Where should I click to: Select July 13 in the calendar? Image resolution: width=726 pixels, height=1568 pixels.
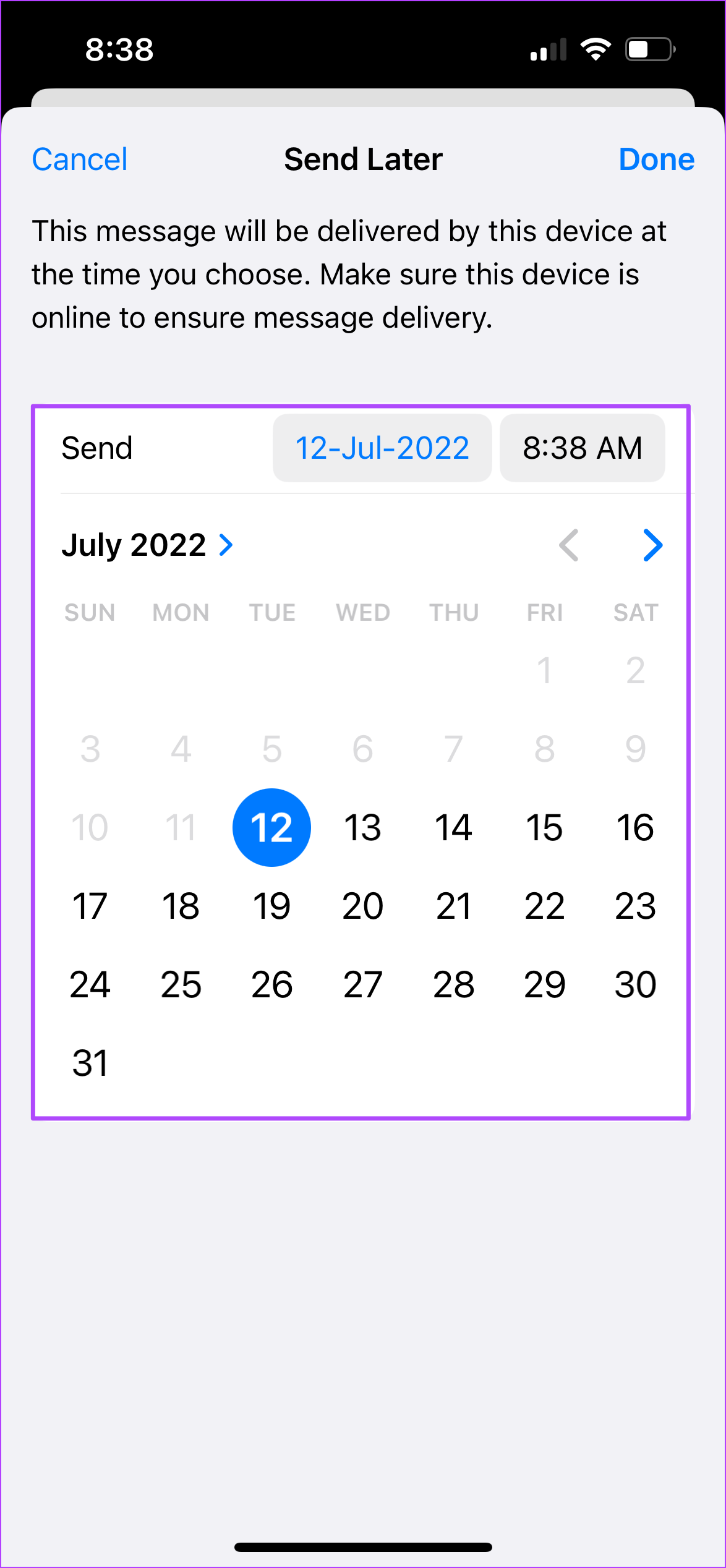click(x=363, y=827)
